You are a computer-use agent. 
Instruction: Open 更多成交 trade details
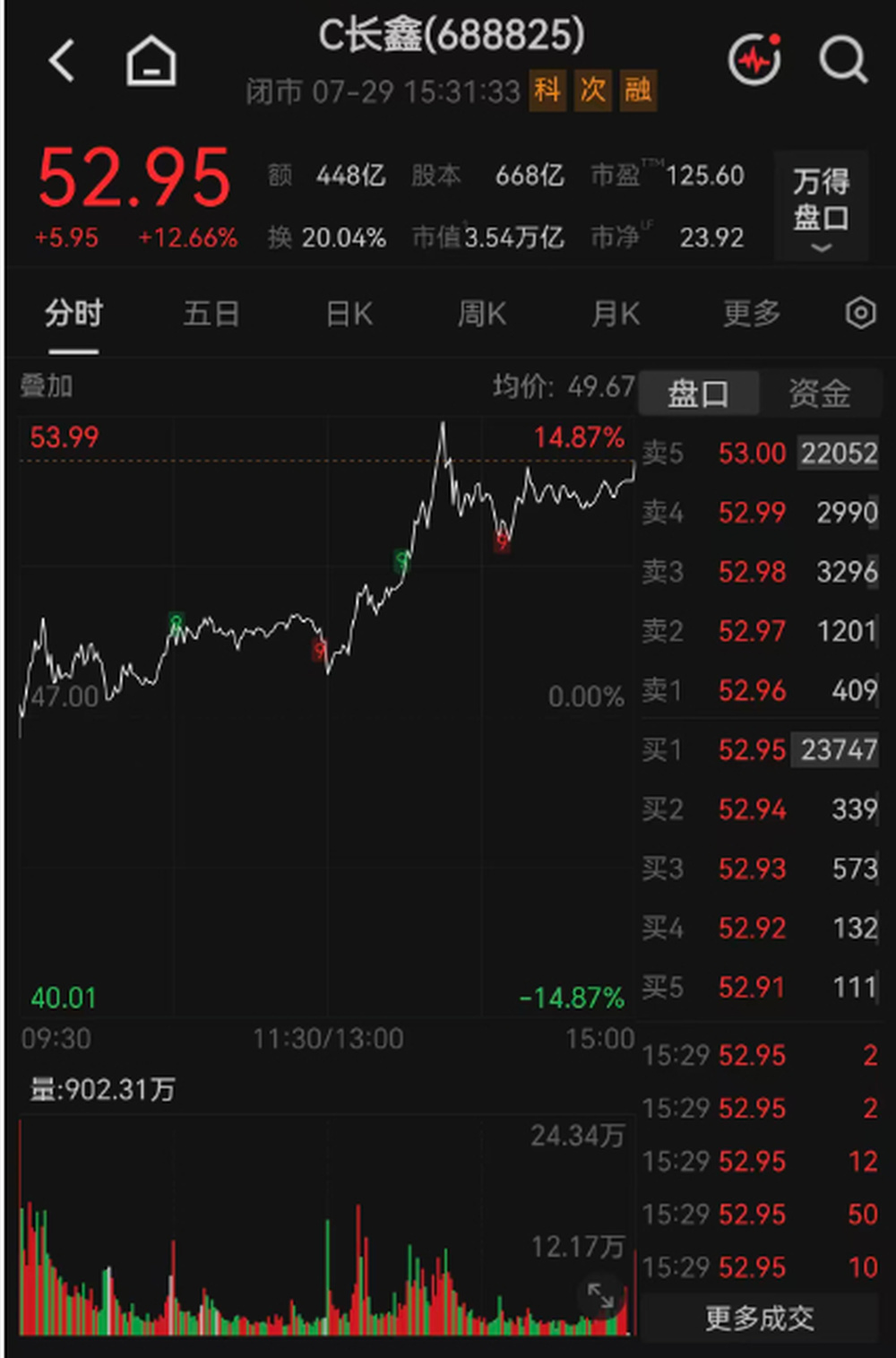tap(759, 1318)
